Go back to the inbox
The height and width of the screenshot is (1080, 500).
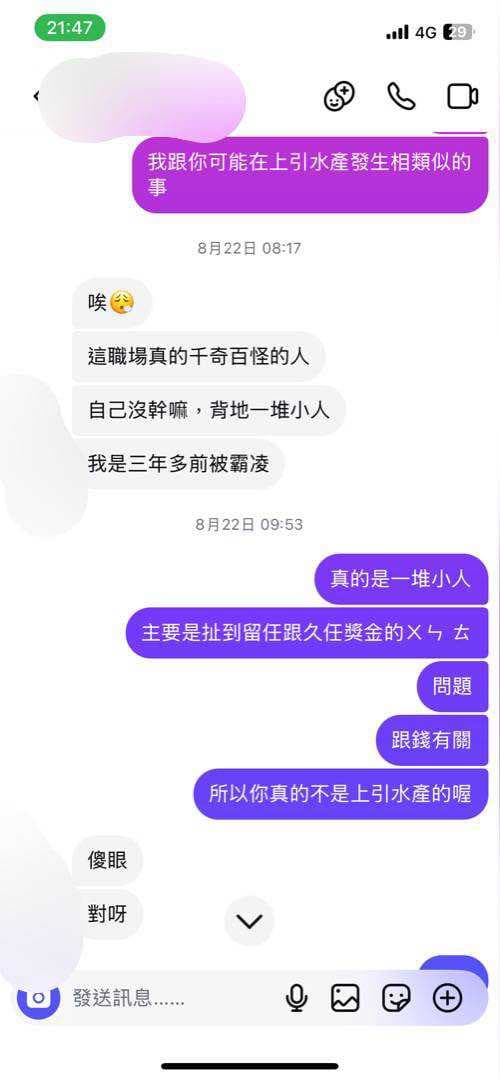37,96
